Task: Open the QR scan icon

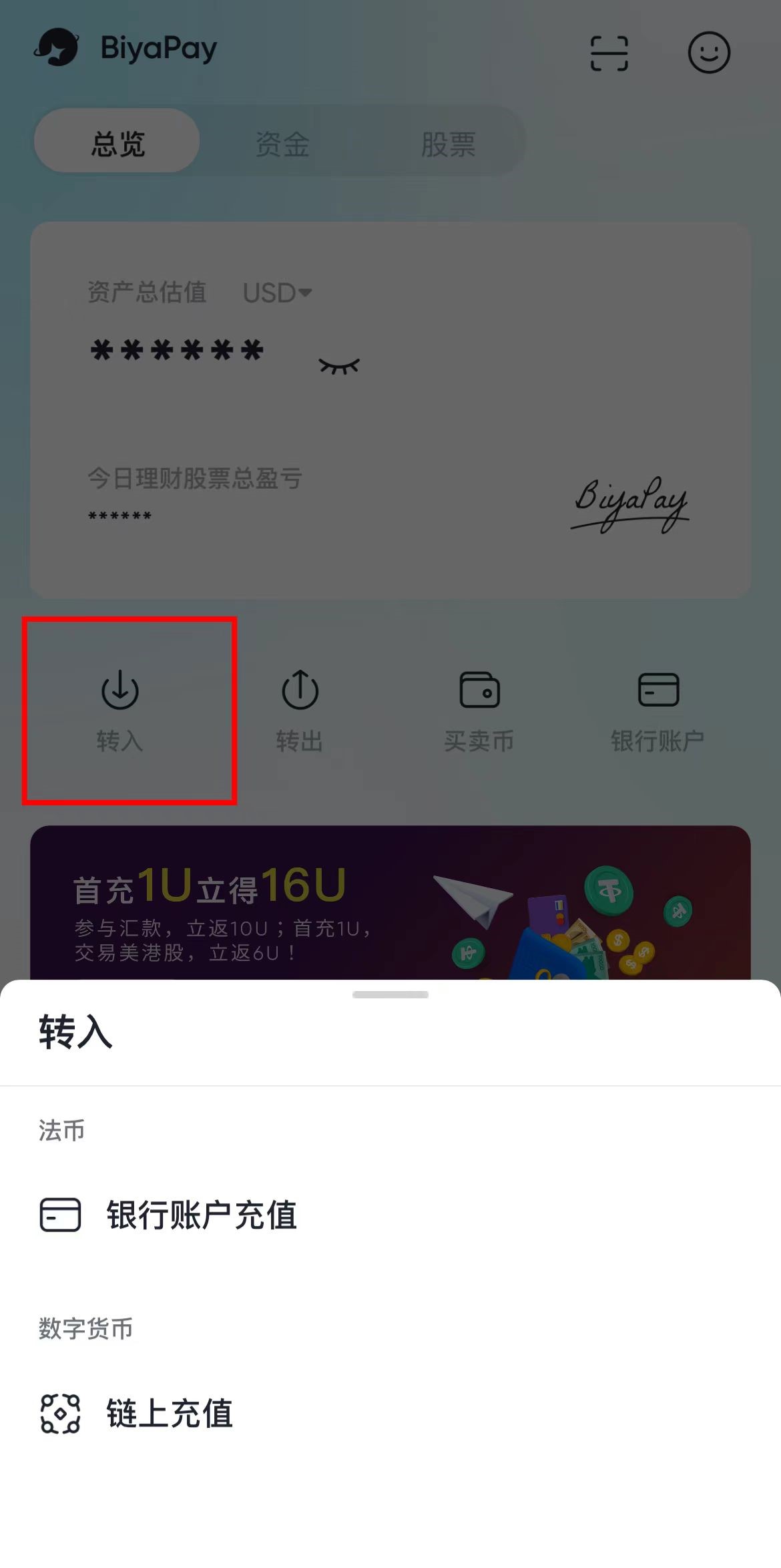Action: point(609,53)
